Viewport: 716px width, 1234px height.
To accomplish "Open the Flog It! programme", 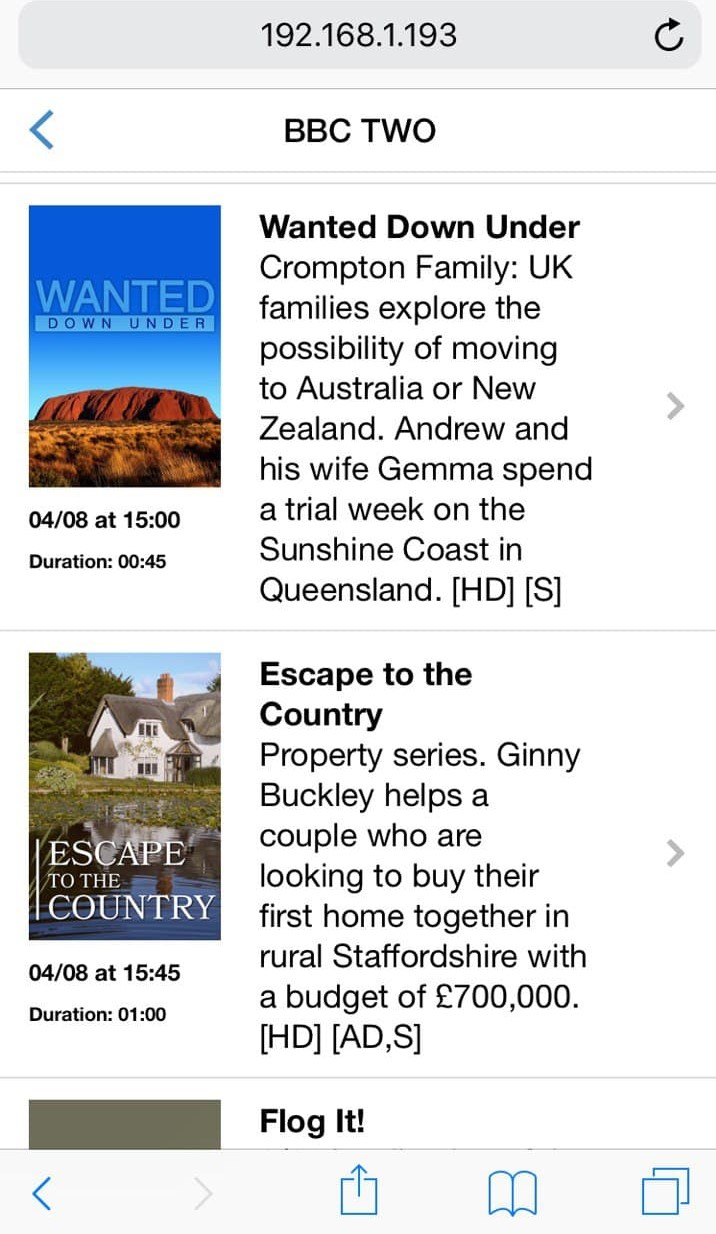I will [x=312, y=1121].
